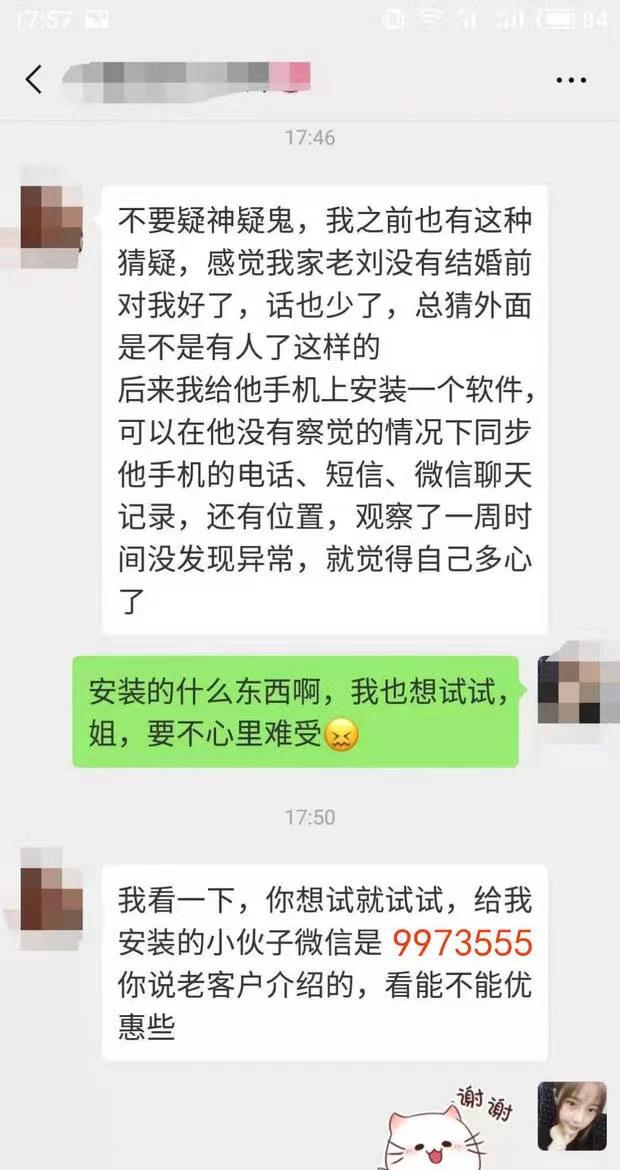The width and height of the screenshot is (620, 1170).
Task: Go back to the chat list
Action: pyautogui.click(x=34, y=79)
